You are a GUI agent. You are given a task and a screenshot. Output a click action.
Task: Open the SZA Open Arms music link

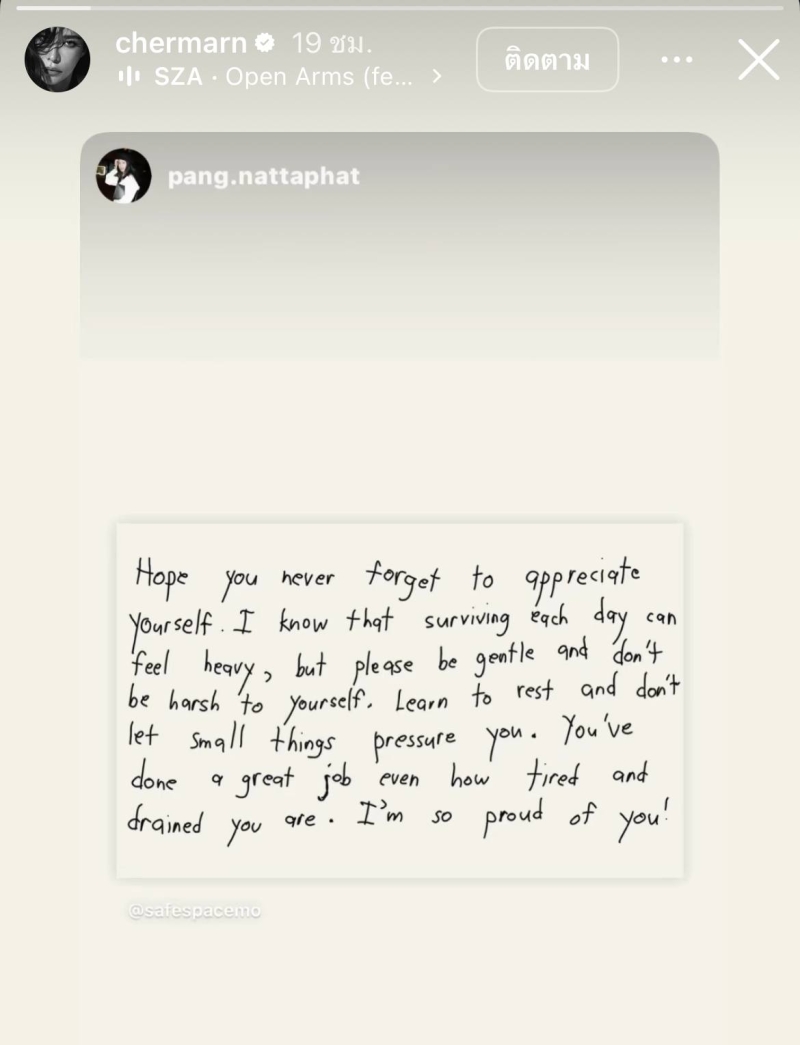coord(280,77)
